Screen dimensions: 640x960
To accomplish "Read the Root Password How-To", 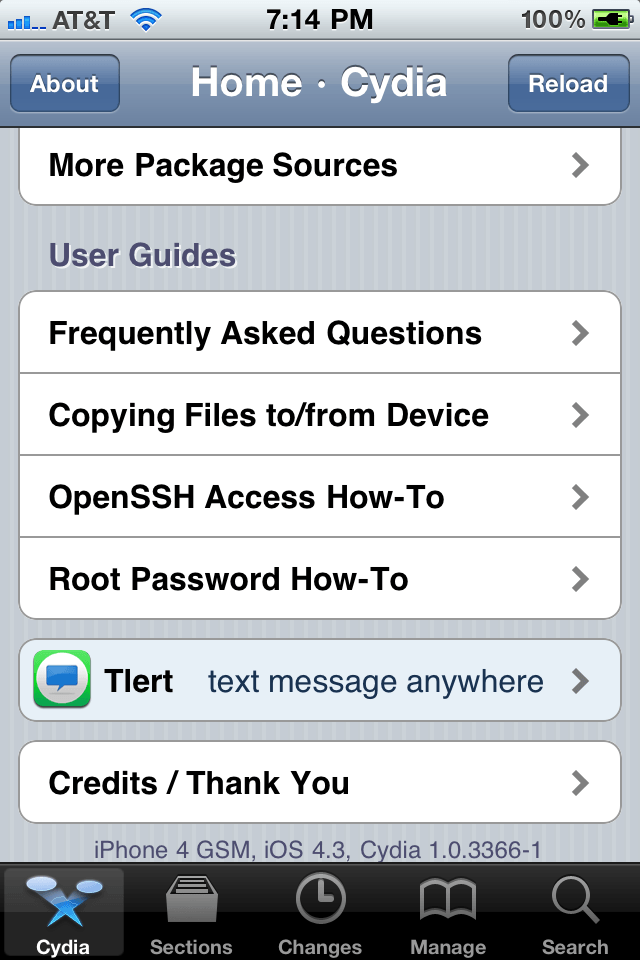I will pos(320,579).
